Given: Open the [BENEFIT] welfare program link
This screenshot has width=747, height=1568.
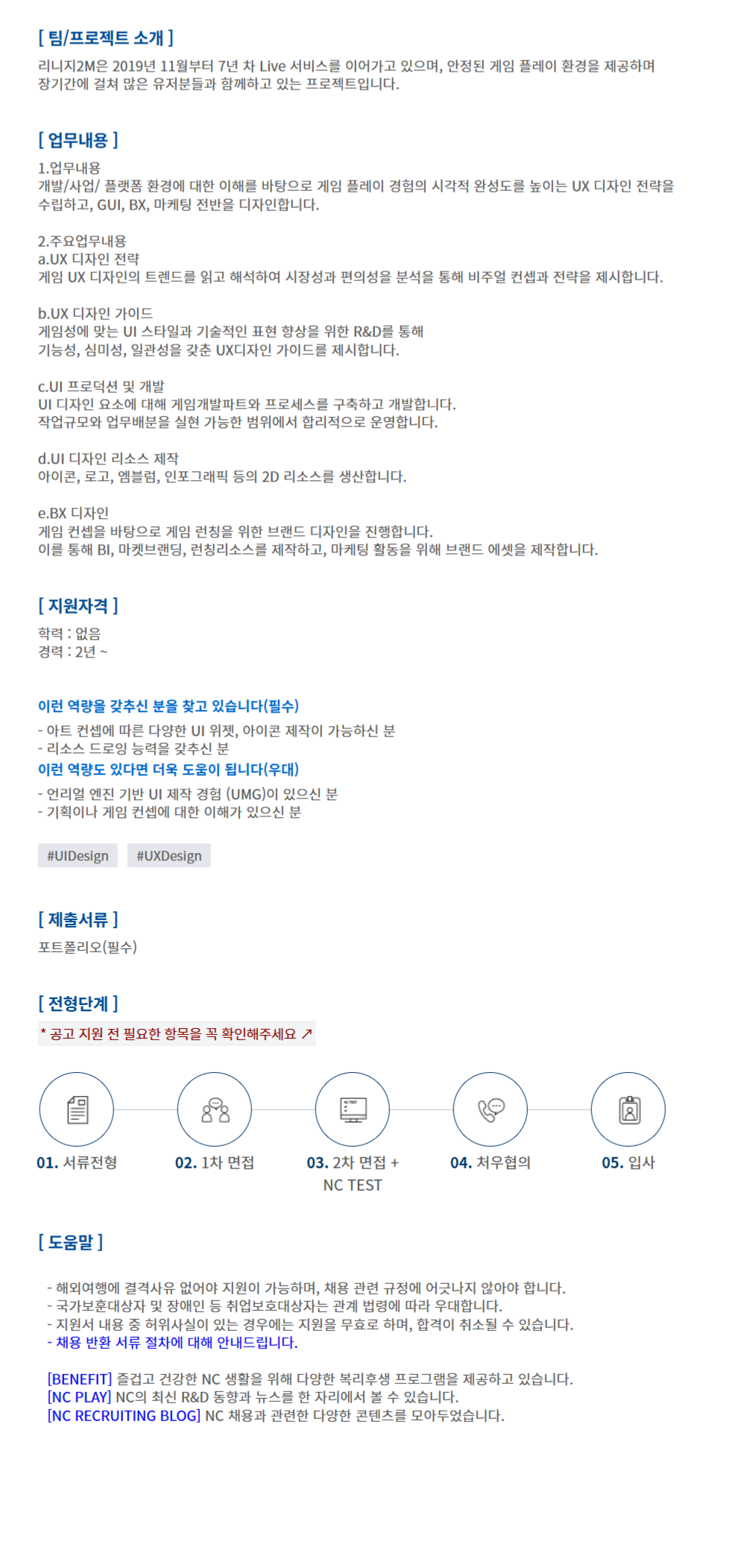Looking at the screenshot, I should point(79,1379).
